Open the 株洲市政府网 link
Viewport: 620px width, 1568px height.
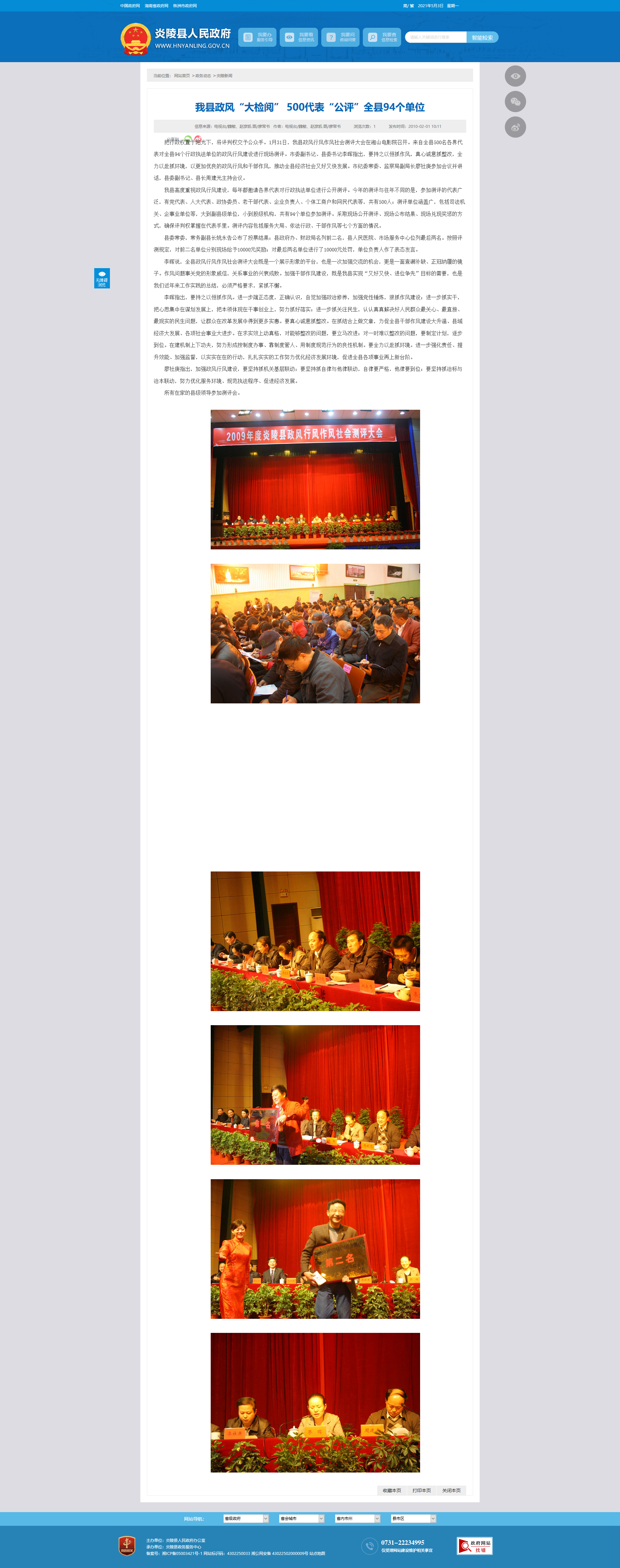(185, 6)
